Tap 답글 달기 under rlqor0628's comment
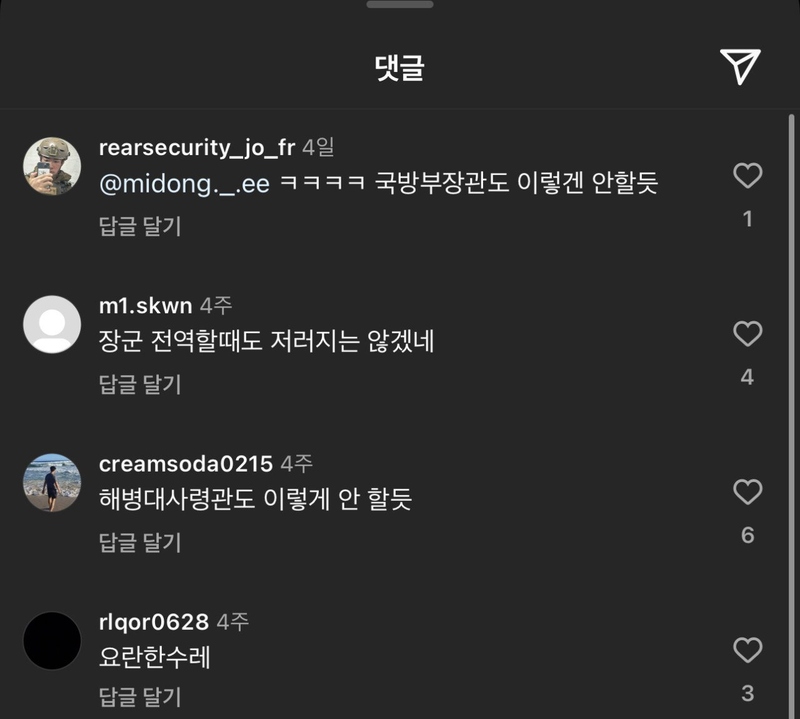Viewport: 800px width, 719px height. pyautogui.click(x=140, y=697)
